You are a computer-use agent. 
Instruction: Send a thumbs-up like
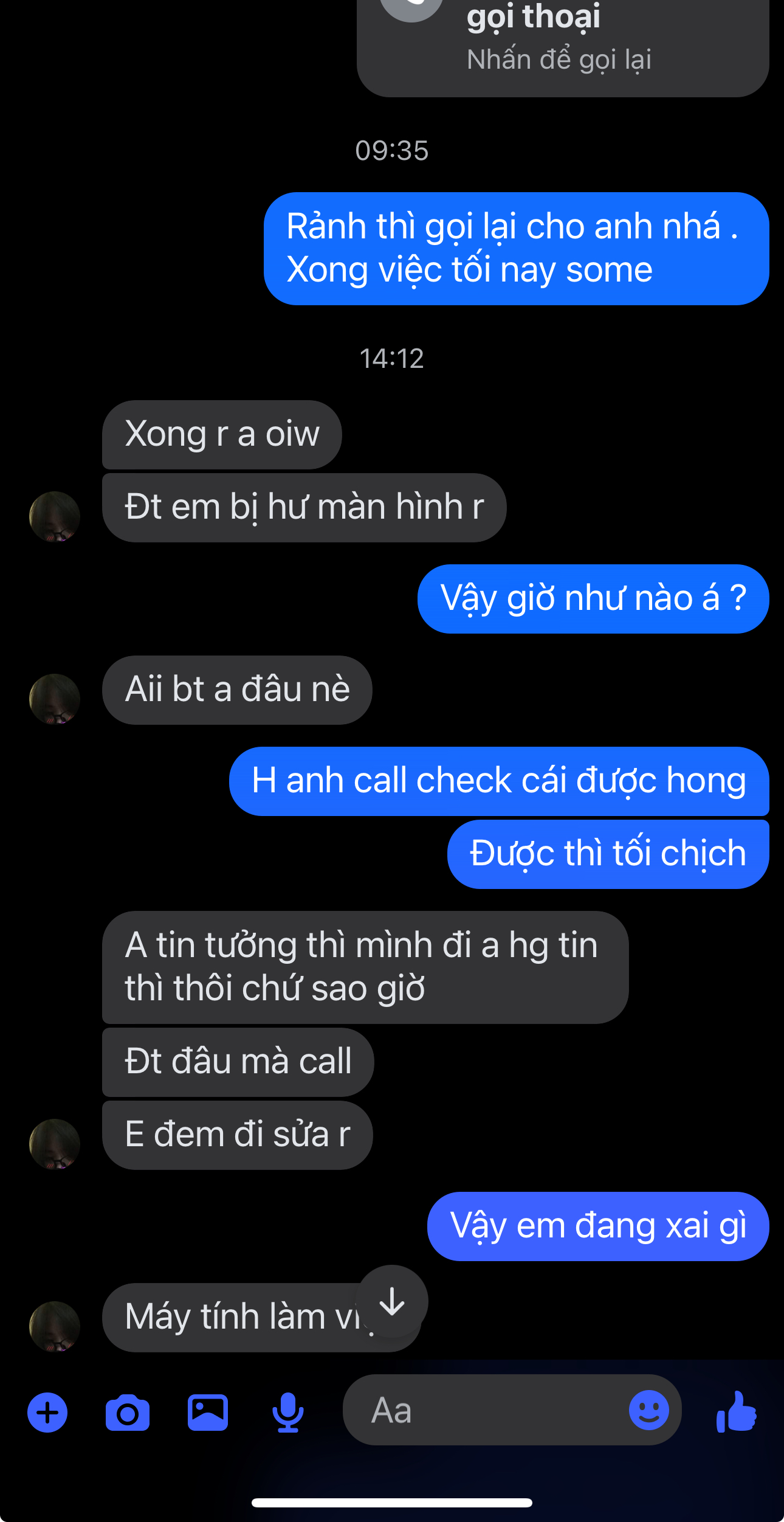(x=737, y=1412)
